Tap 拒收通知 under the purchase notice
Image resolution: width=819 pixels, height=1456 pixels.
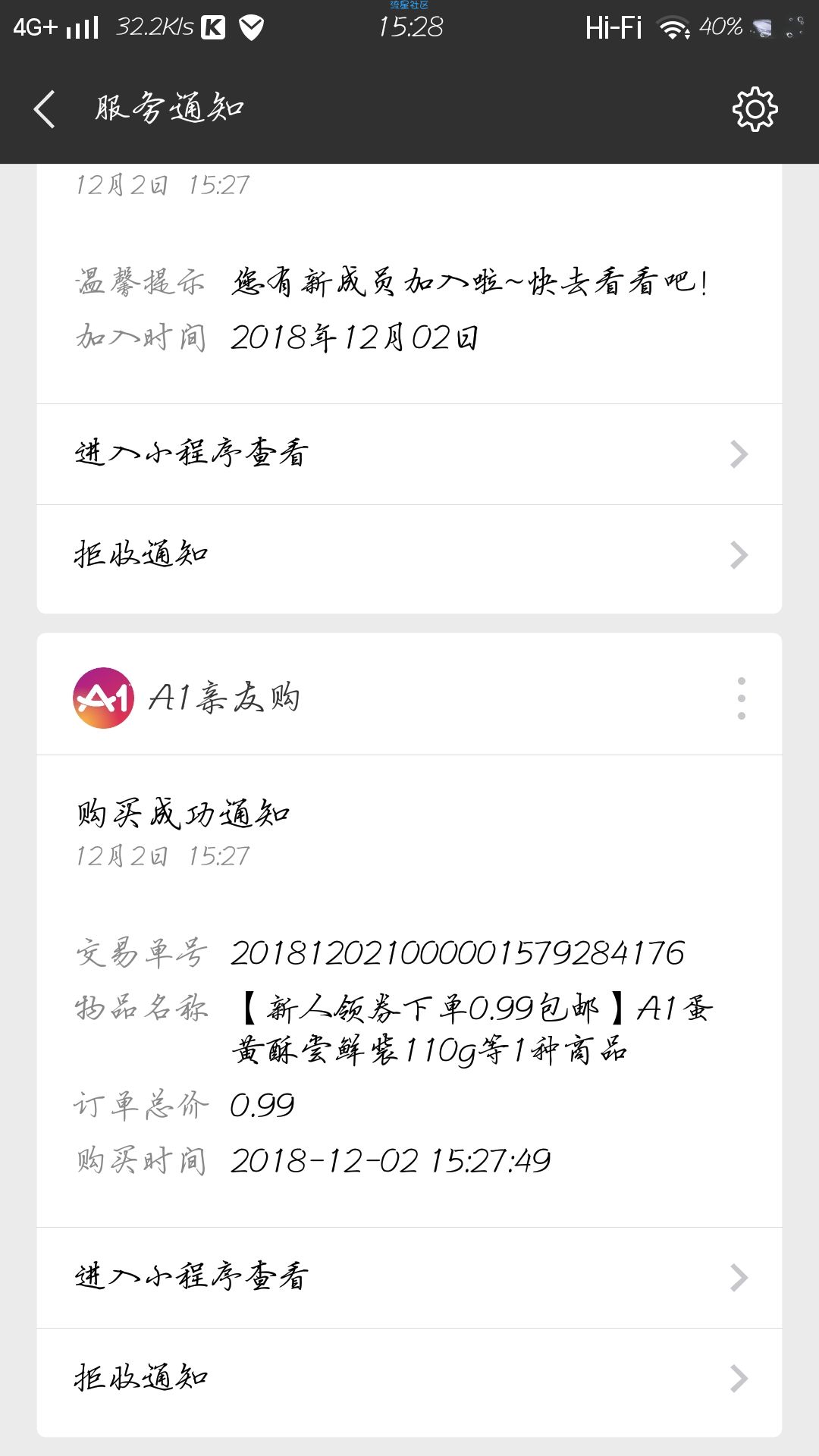pyautogui.click(x=409, y=1379)
